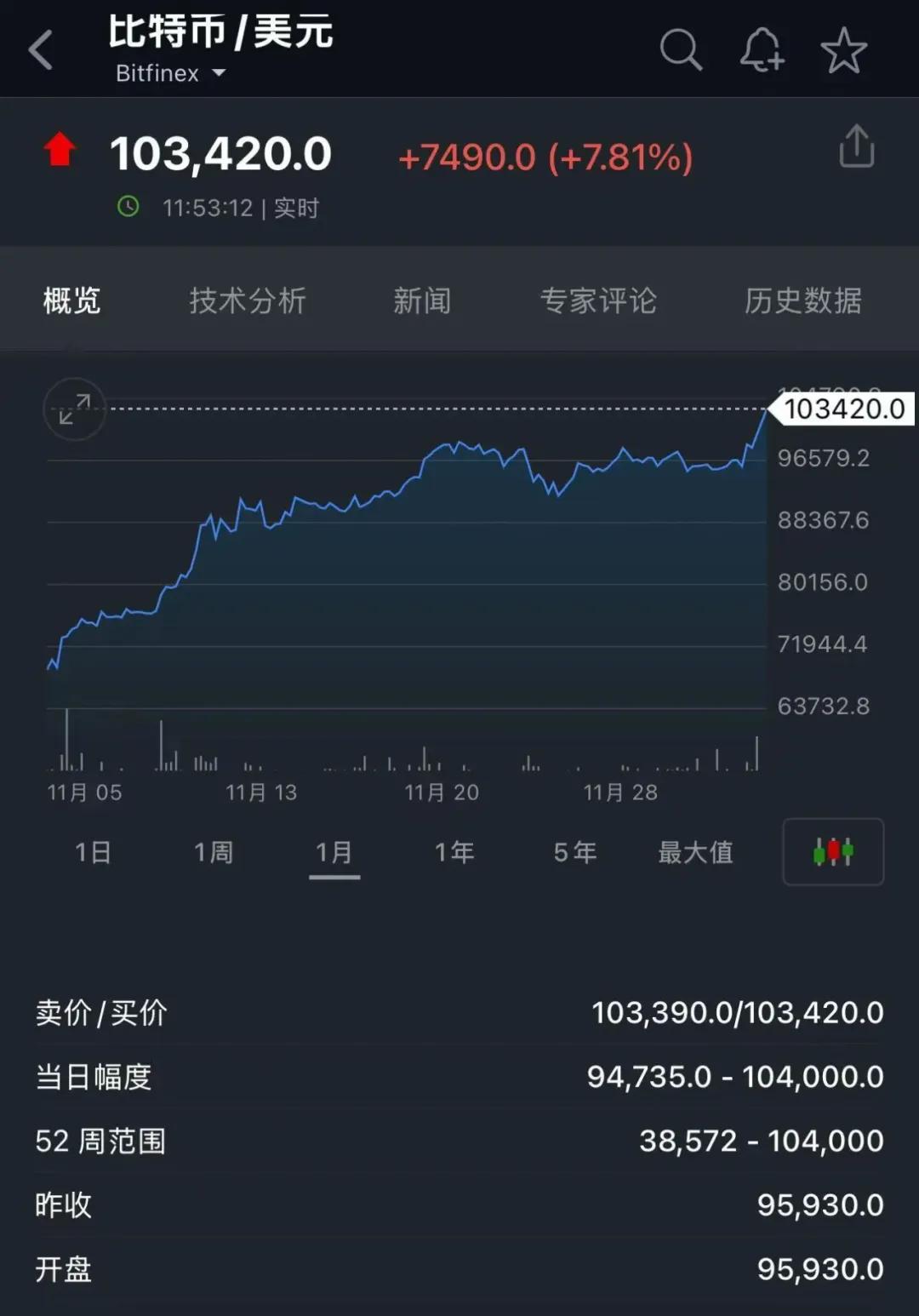Viewport: 919px width, 1316px height.
Task: Show the 1年 chart range
Action: 454,852
